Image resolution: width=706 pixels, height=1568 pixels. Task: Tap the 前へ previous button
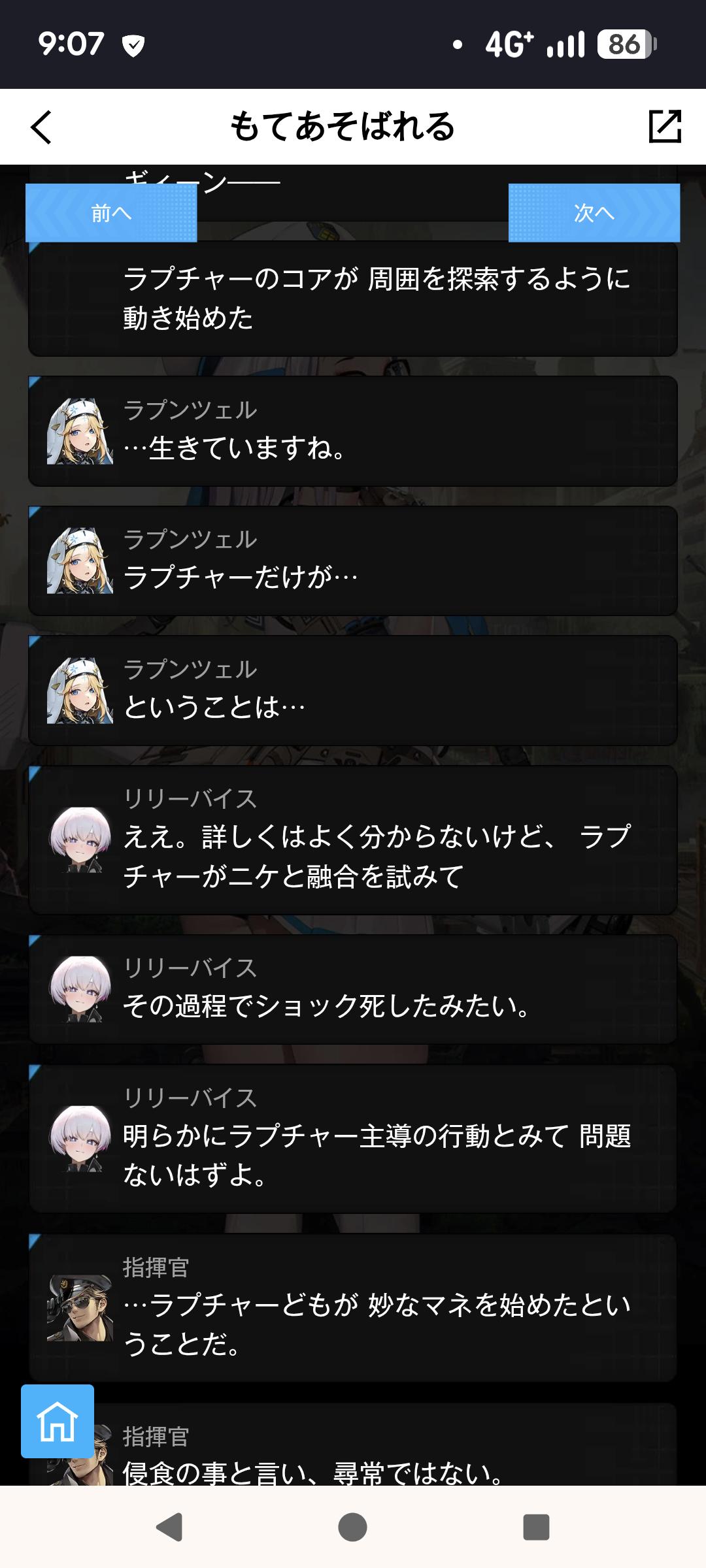pyautogui.click(x=111, y=213)
